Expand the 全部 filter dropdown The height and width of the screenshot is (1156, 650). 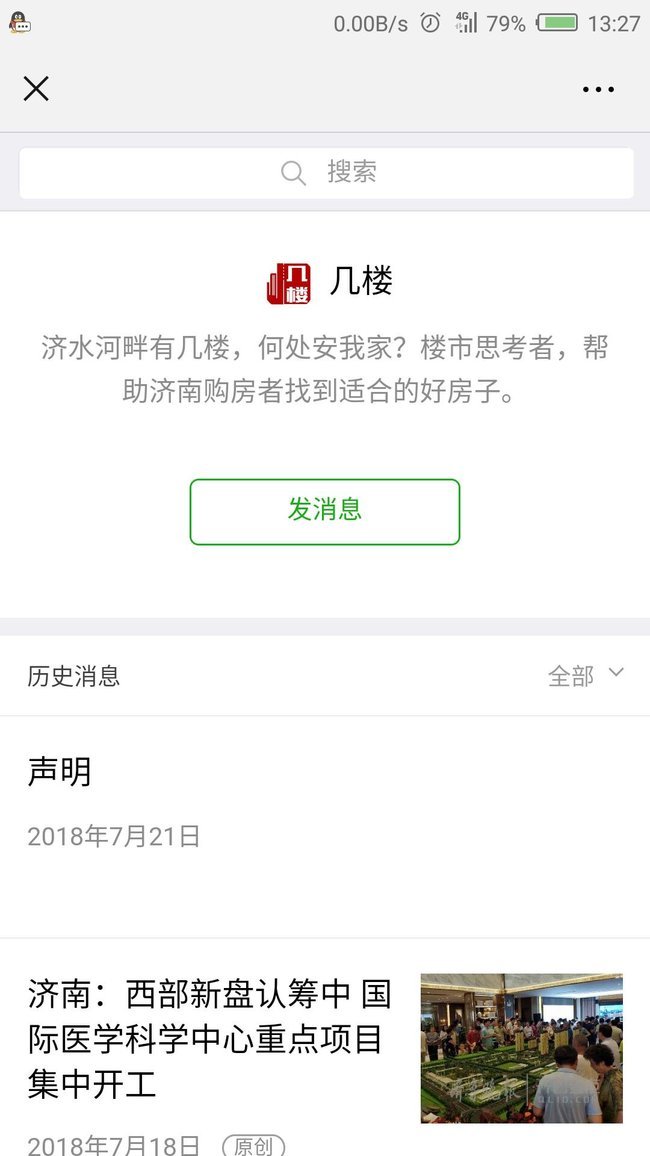click(585, 676)
